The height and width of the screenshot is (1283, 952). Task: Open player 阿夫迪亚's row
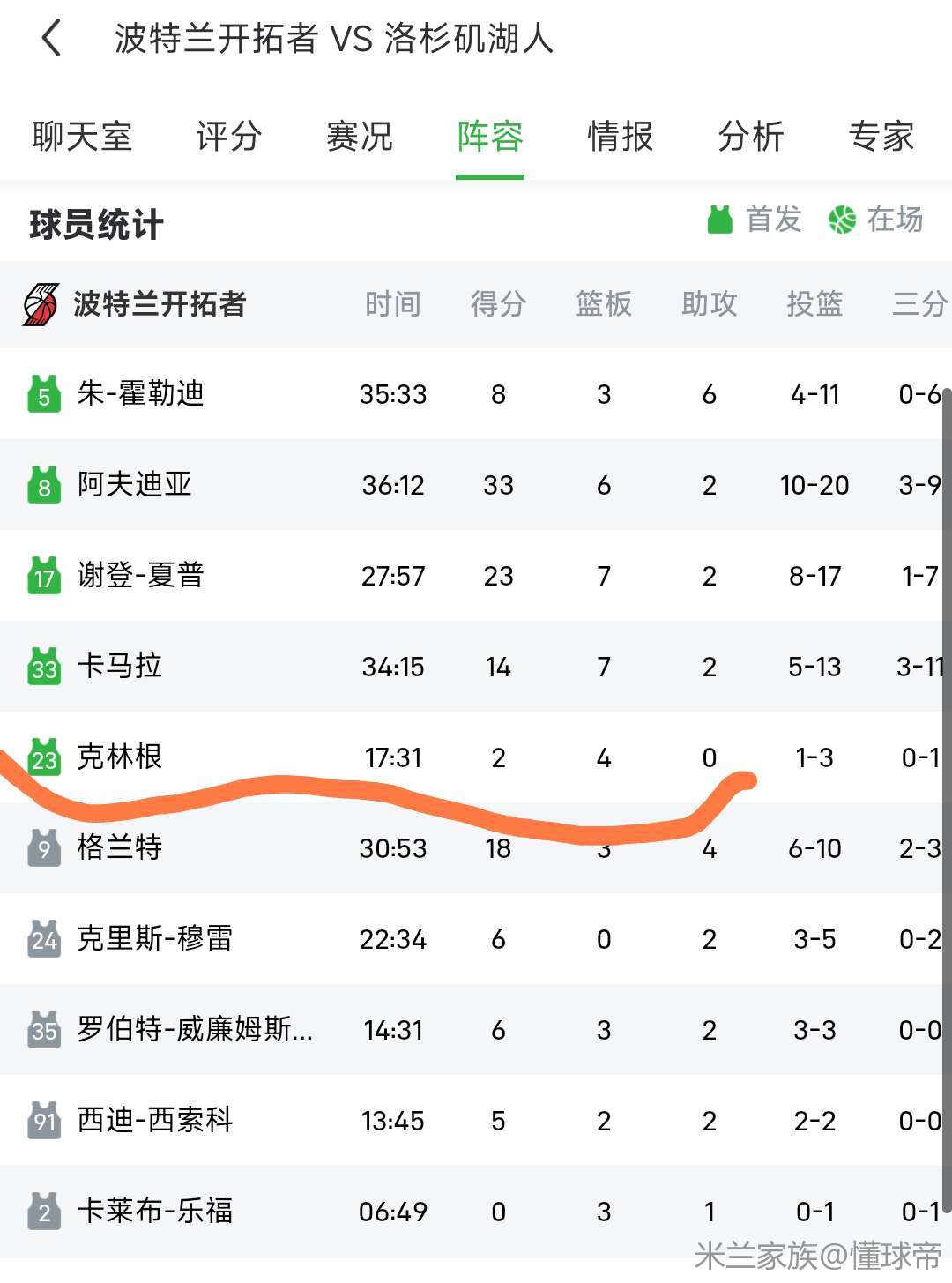coord(476,484)
